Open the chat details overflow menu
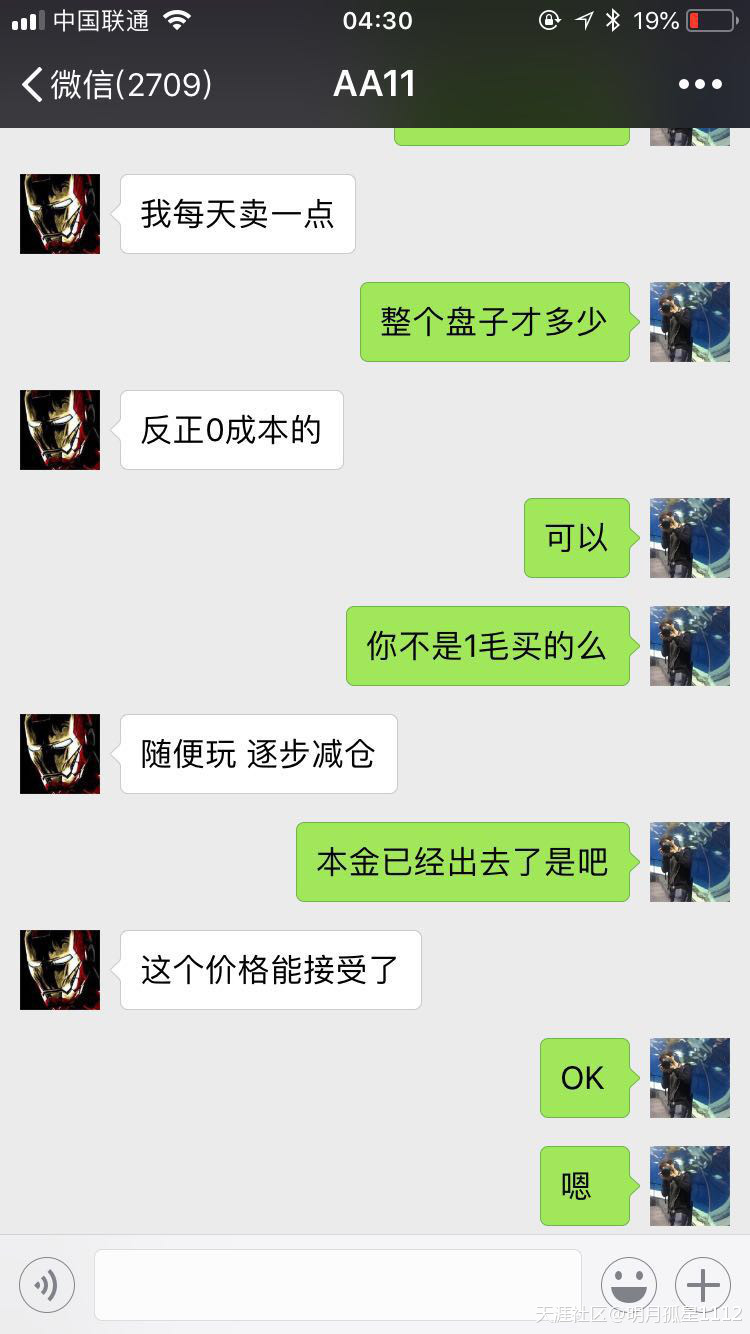This screenshot has width=750, height=1334. tap(700, 85)
